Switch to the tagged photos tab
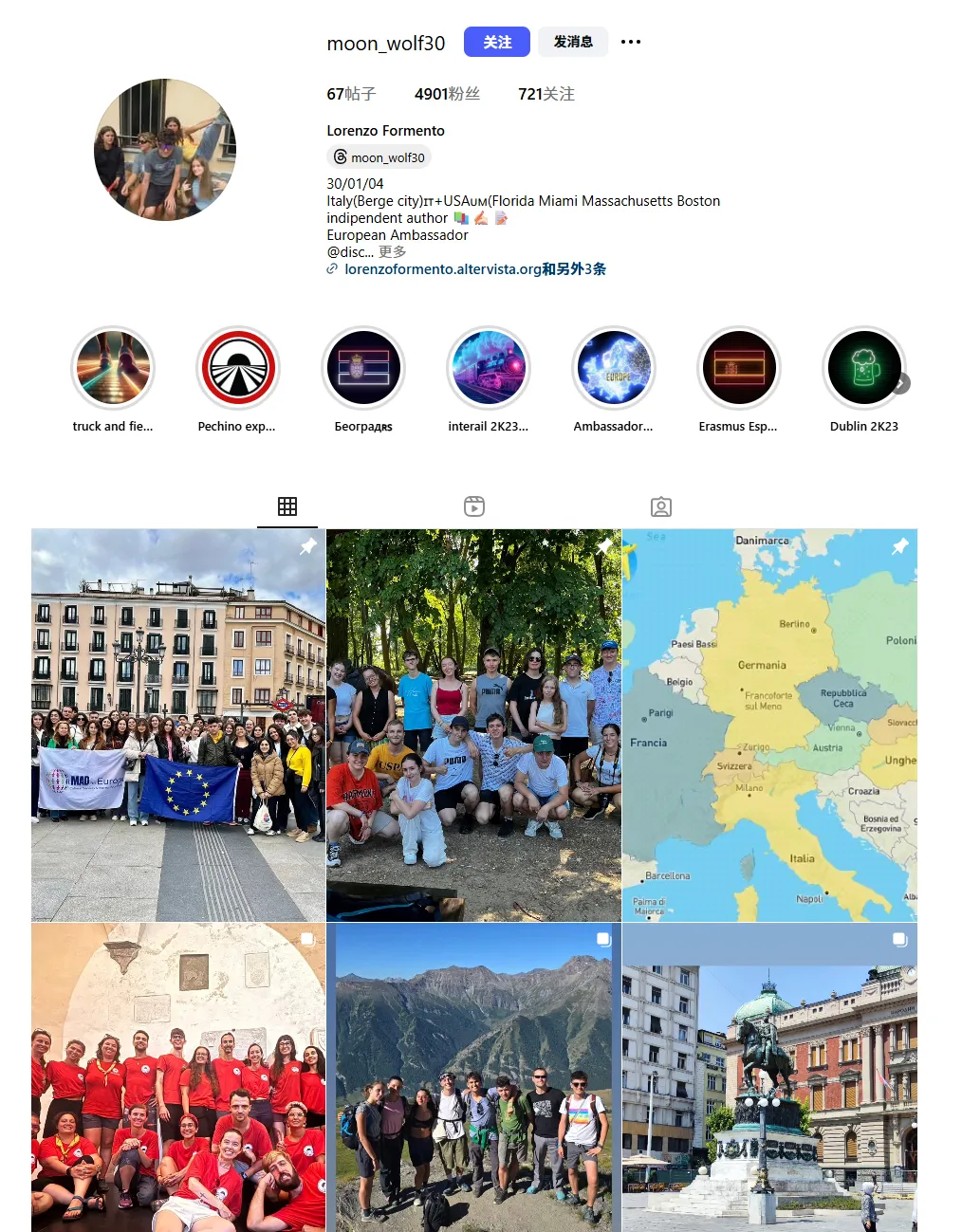The image size is (962, 1232). (661, 506)
